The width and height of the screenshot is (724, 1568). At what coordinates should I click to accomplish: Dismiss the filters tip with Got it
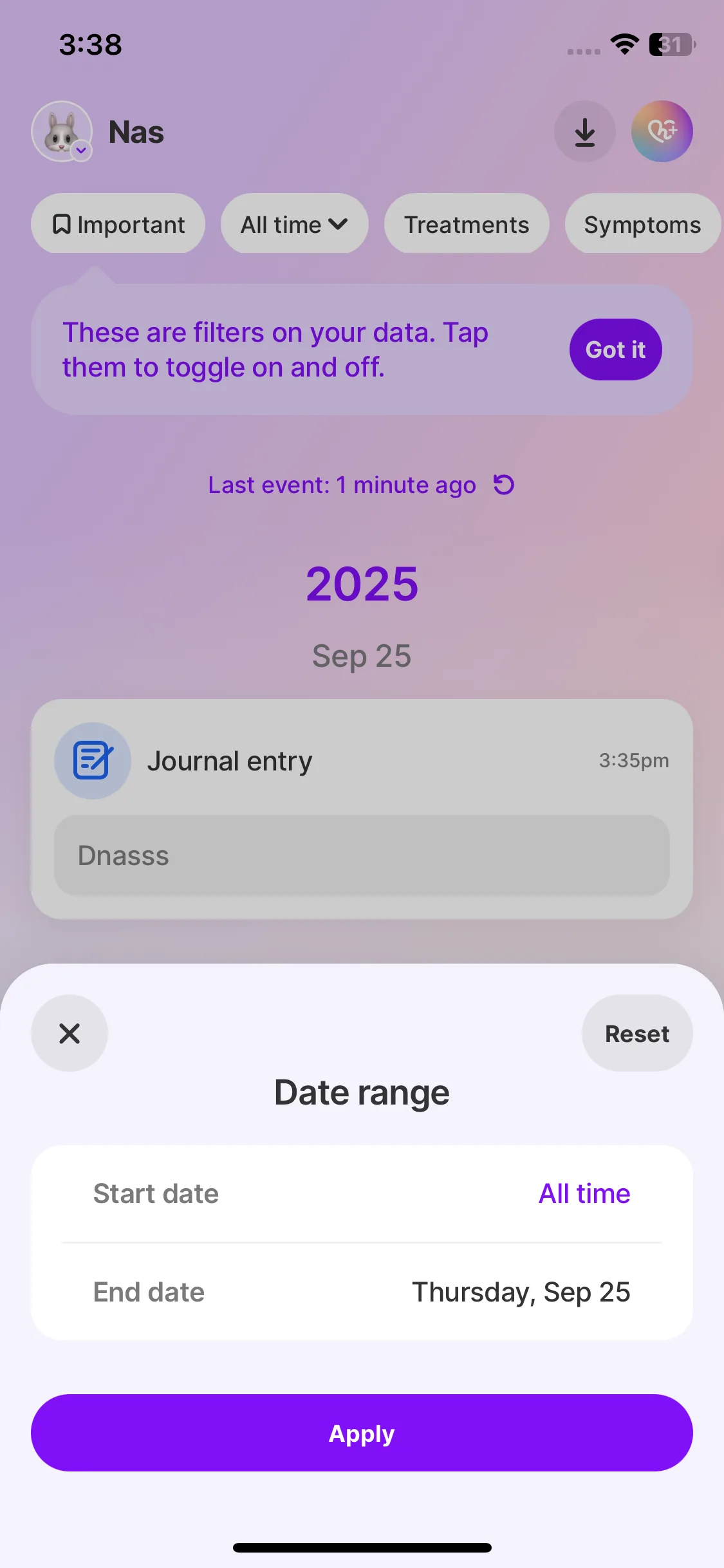tap(615, 350)
